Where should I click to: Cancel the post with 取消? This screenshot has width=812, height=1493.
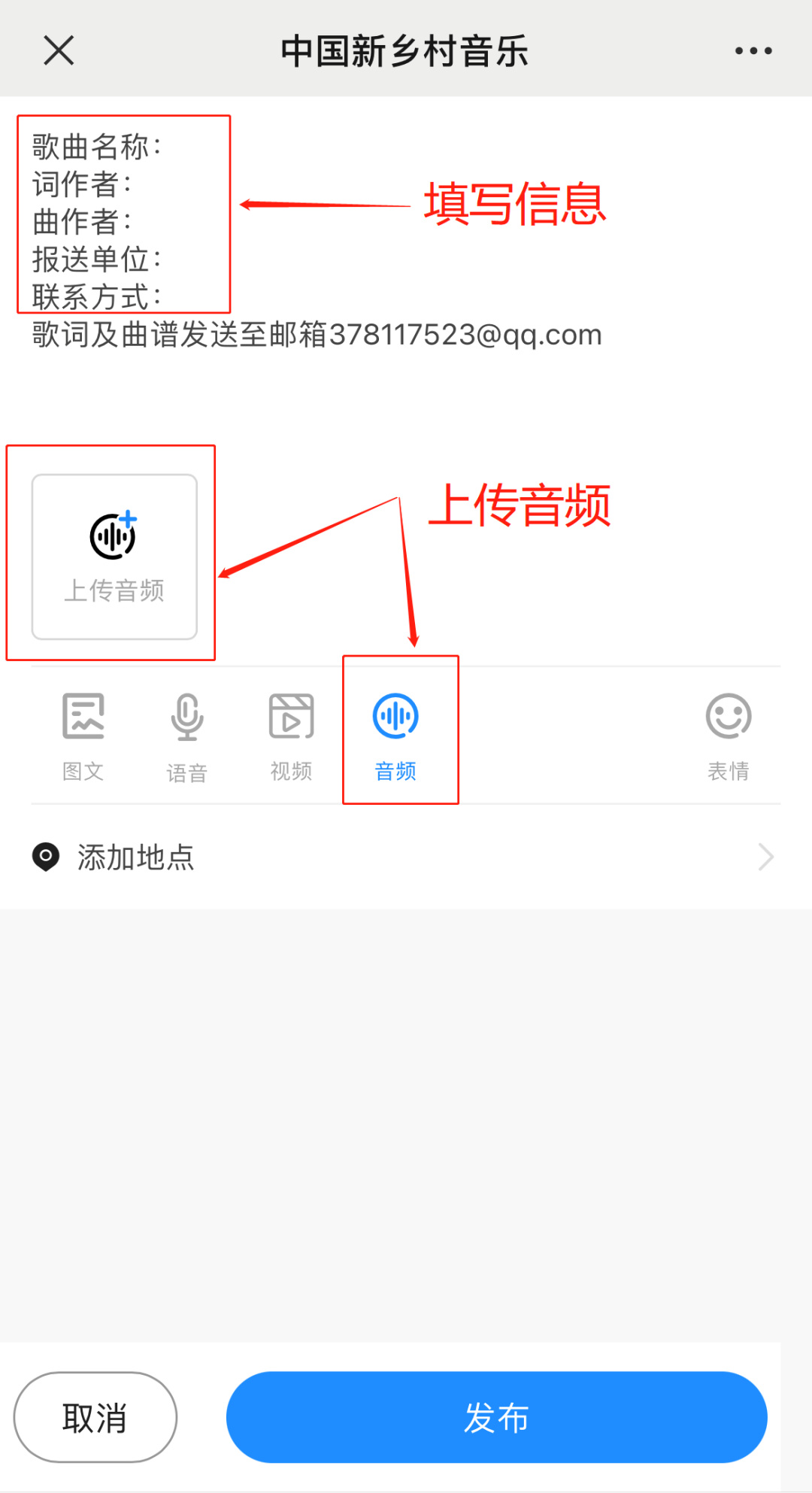point(95,1417)
